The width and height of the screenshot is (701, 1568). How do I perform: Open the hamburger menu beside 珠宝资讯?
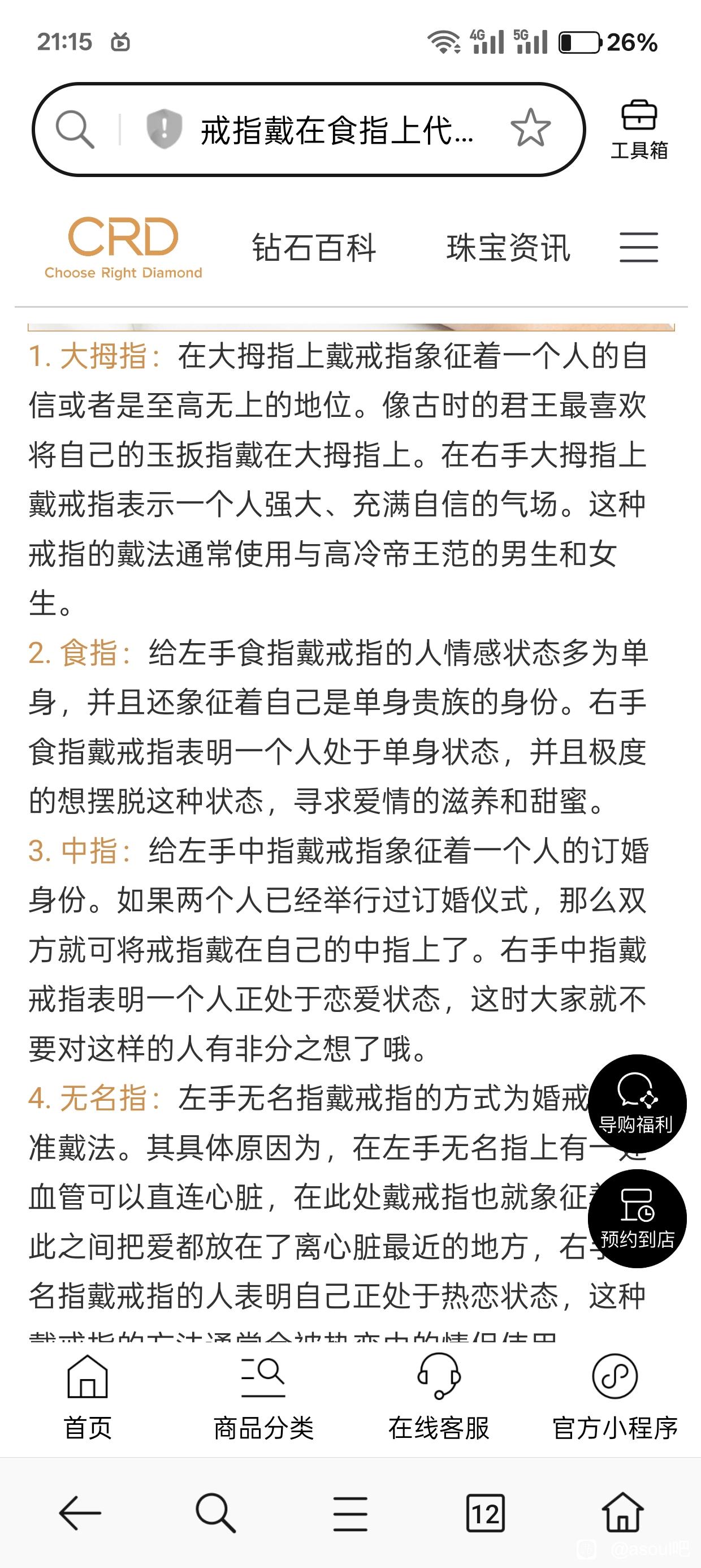click(x=638, y=247)
